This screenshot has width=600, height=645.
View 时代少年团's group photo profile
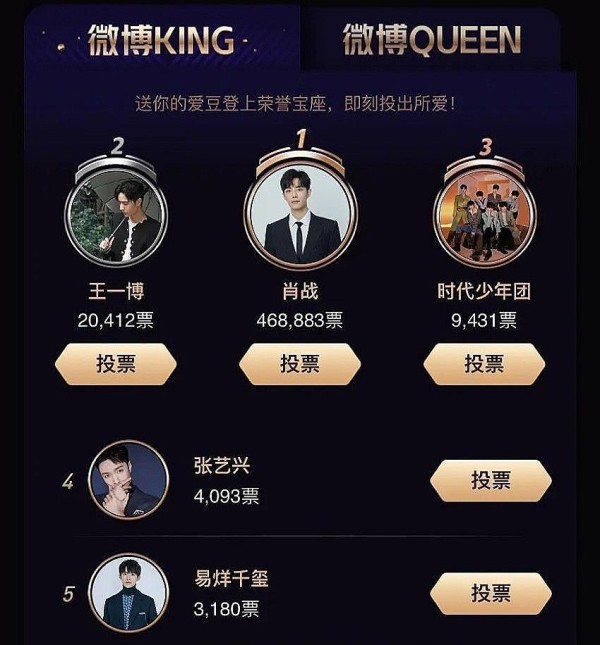click(484, 217)
